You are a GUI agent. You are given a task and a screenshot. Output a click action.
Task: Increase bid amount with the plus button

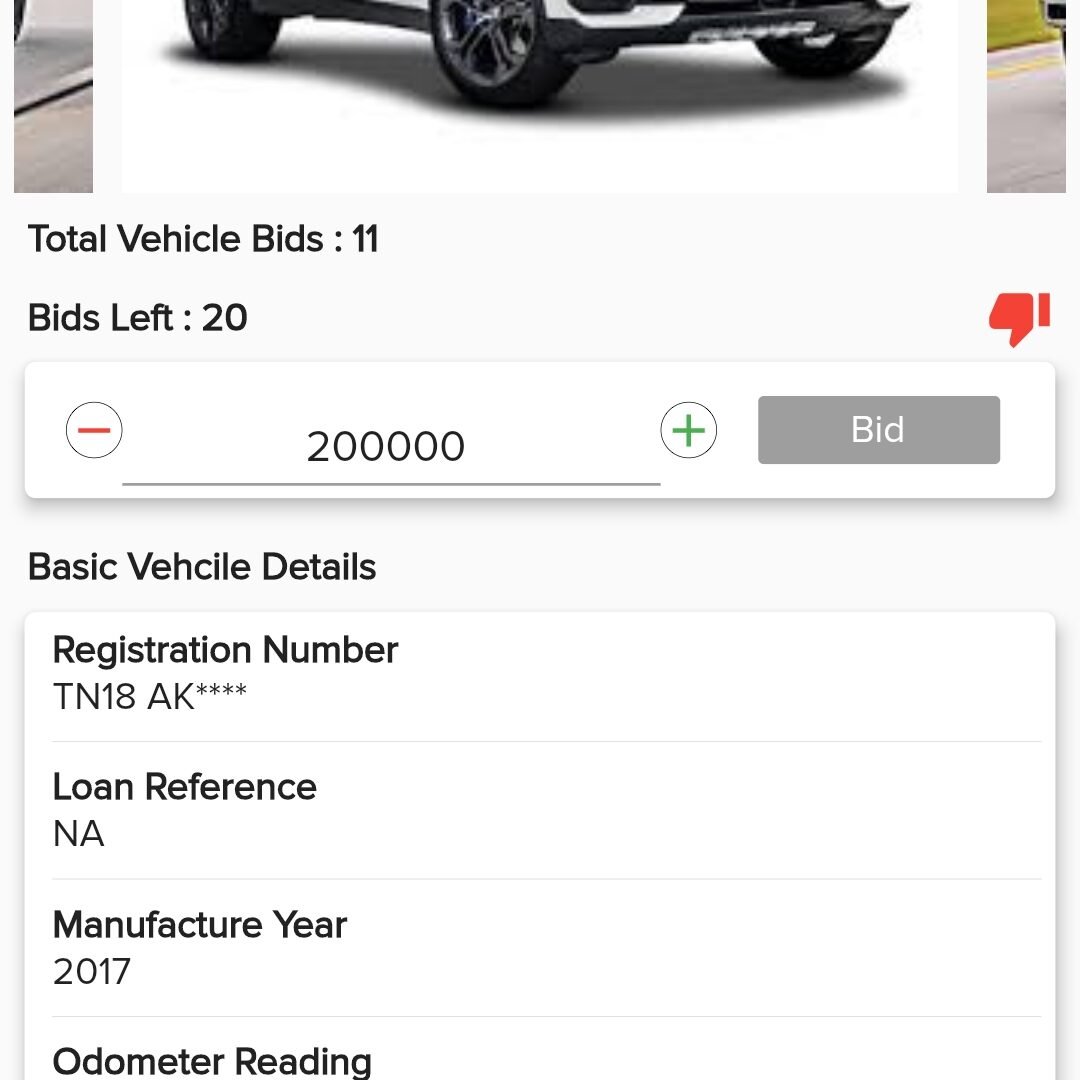tap(689, 431)
